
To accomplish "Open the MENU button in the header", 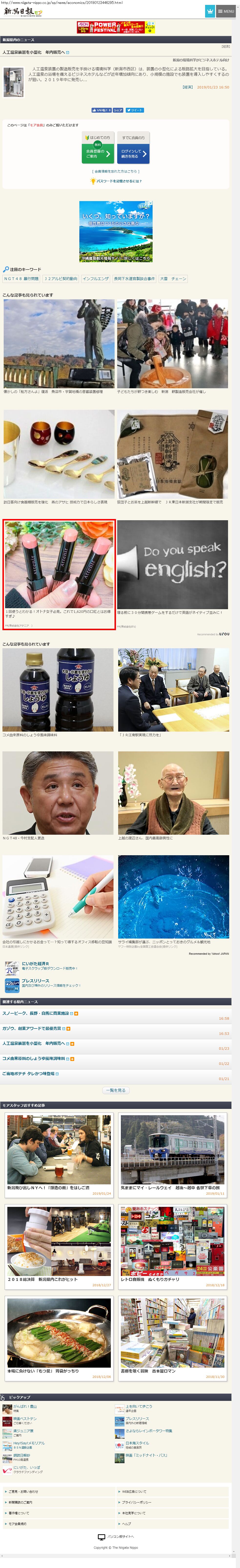I will click(x=226, y=11).
